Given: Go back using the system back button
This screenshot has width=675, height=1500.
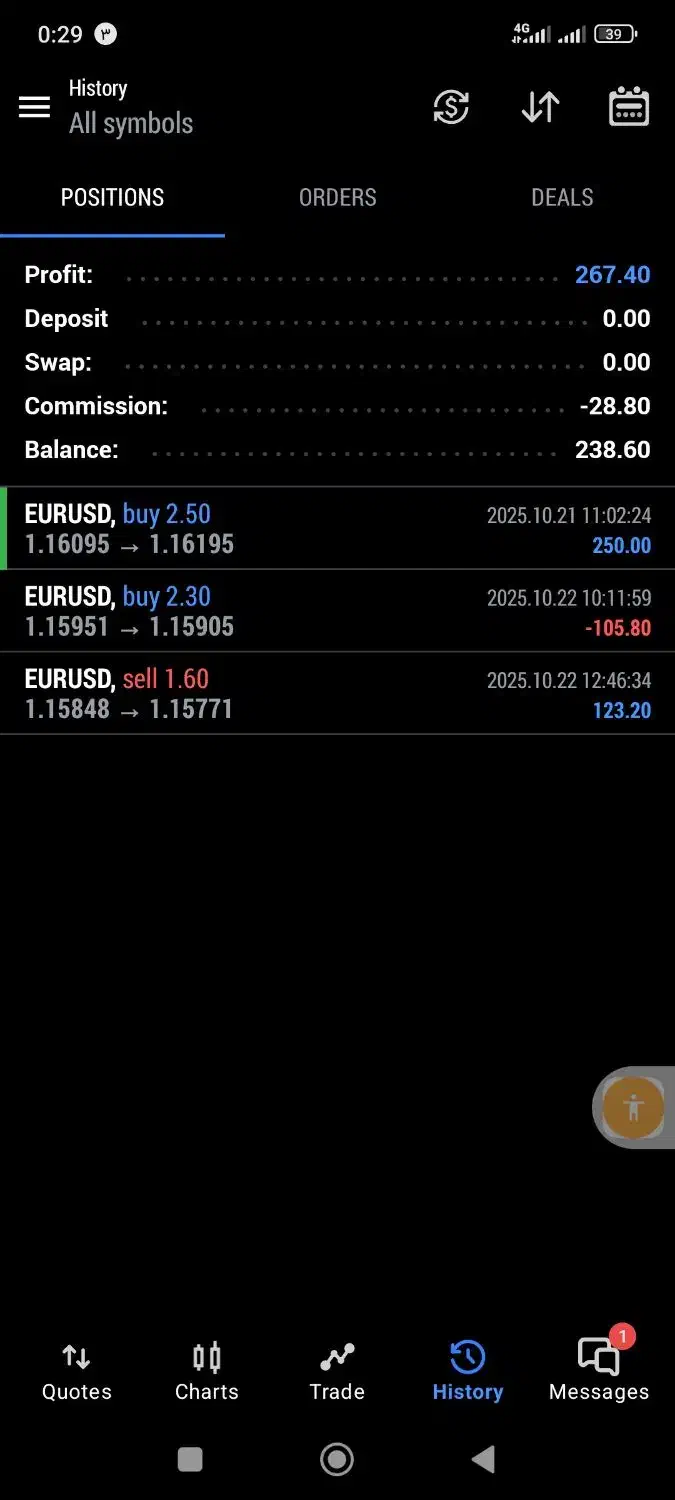Looking at the screenshot, I should (x=483, y=1460).
